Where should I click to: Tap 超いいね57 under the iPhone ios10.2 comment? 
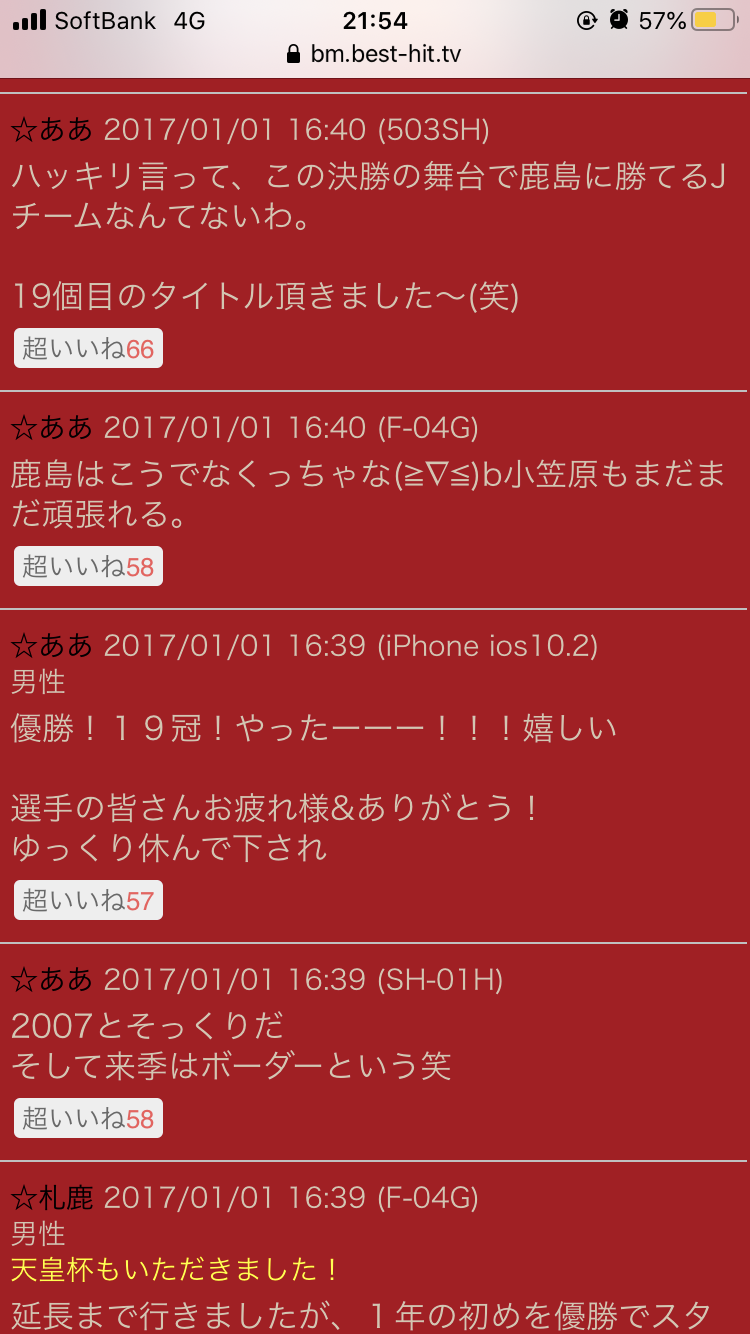tap(88, 900)
